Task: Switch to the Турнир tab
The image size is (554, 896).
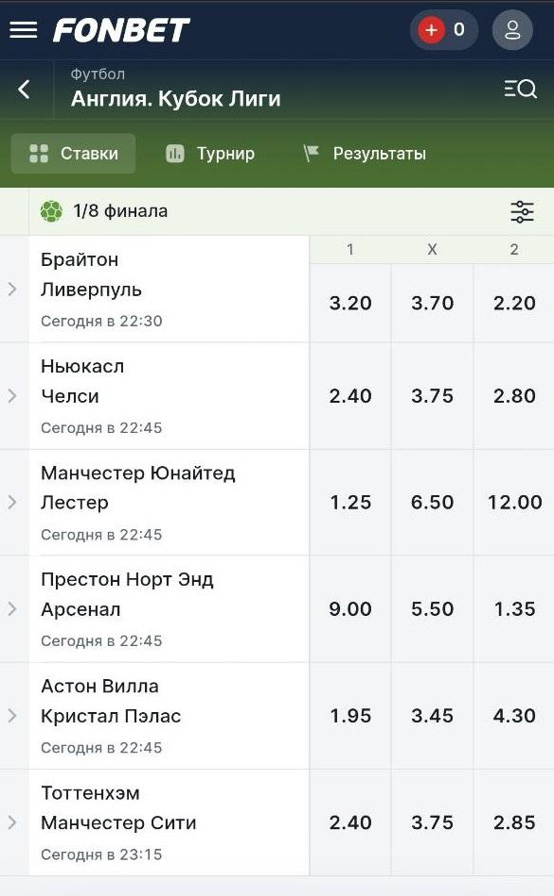Action: [x=211, y=153]
